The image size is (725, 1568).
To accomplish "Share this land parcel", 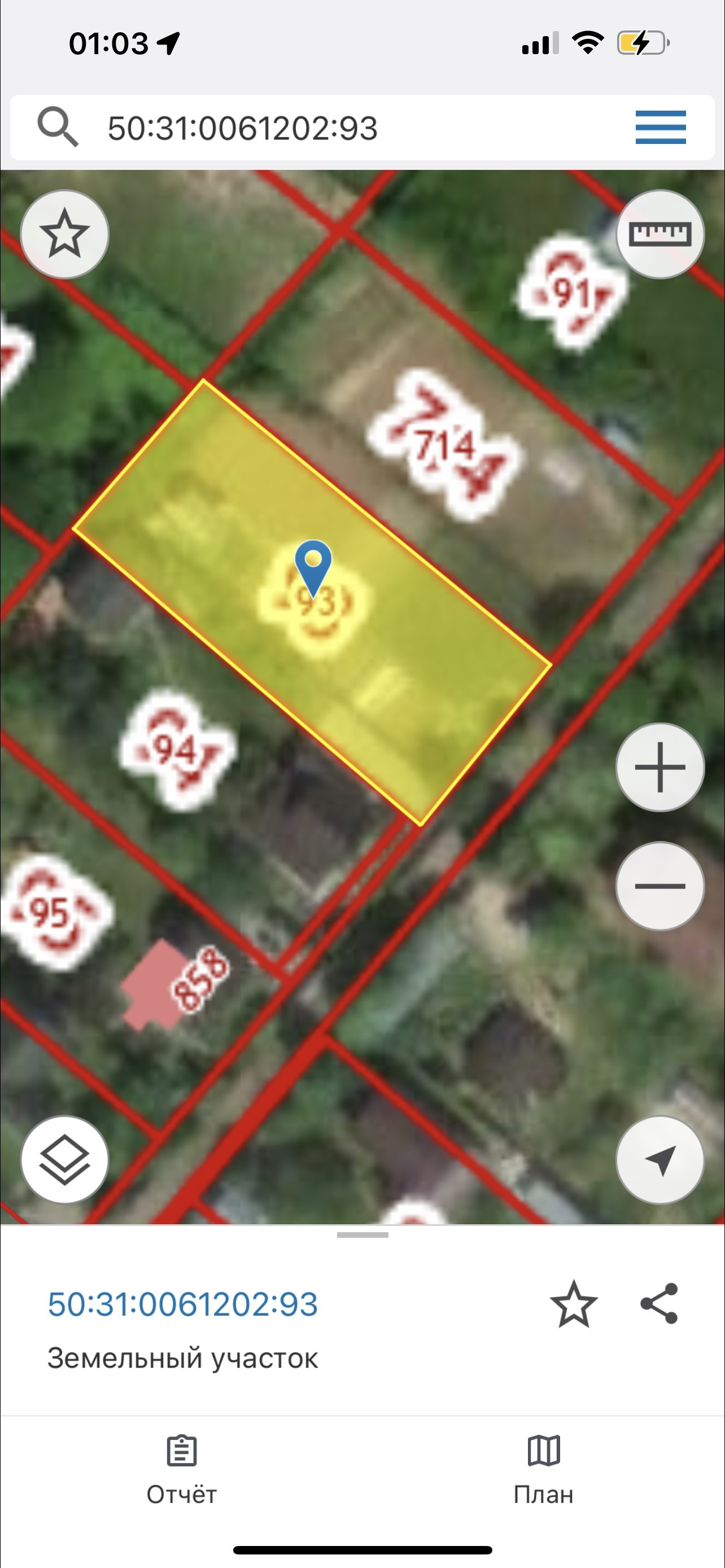I will click(660, 1304).
